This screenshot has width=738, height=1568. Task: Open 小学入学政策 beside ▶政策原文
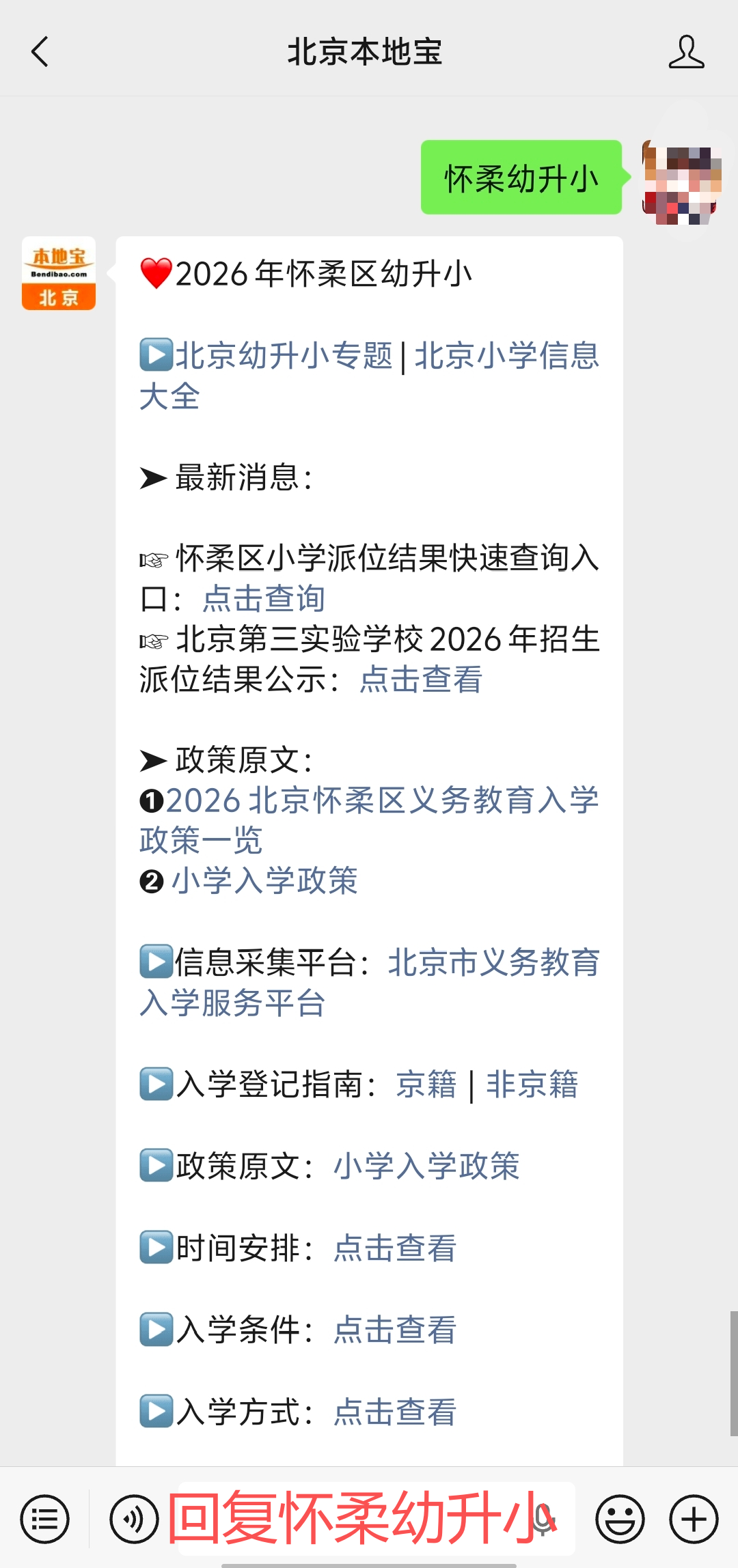coord(426,1166)
